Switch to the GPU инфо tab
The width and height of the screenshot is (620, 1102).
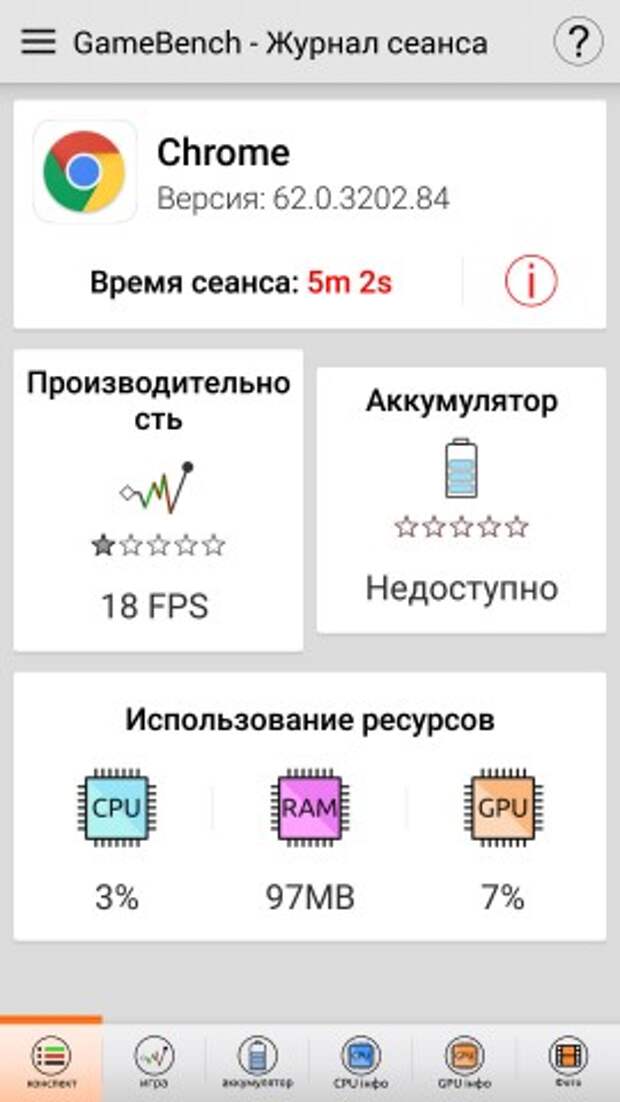click(464, 1062)
